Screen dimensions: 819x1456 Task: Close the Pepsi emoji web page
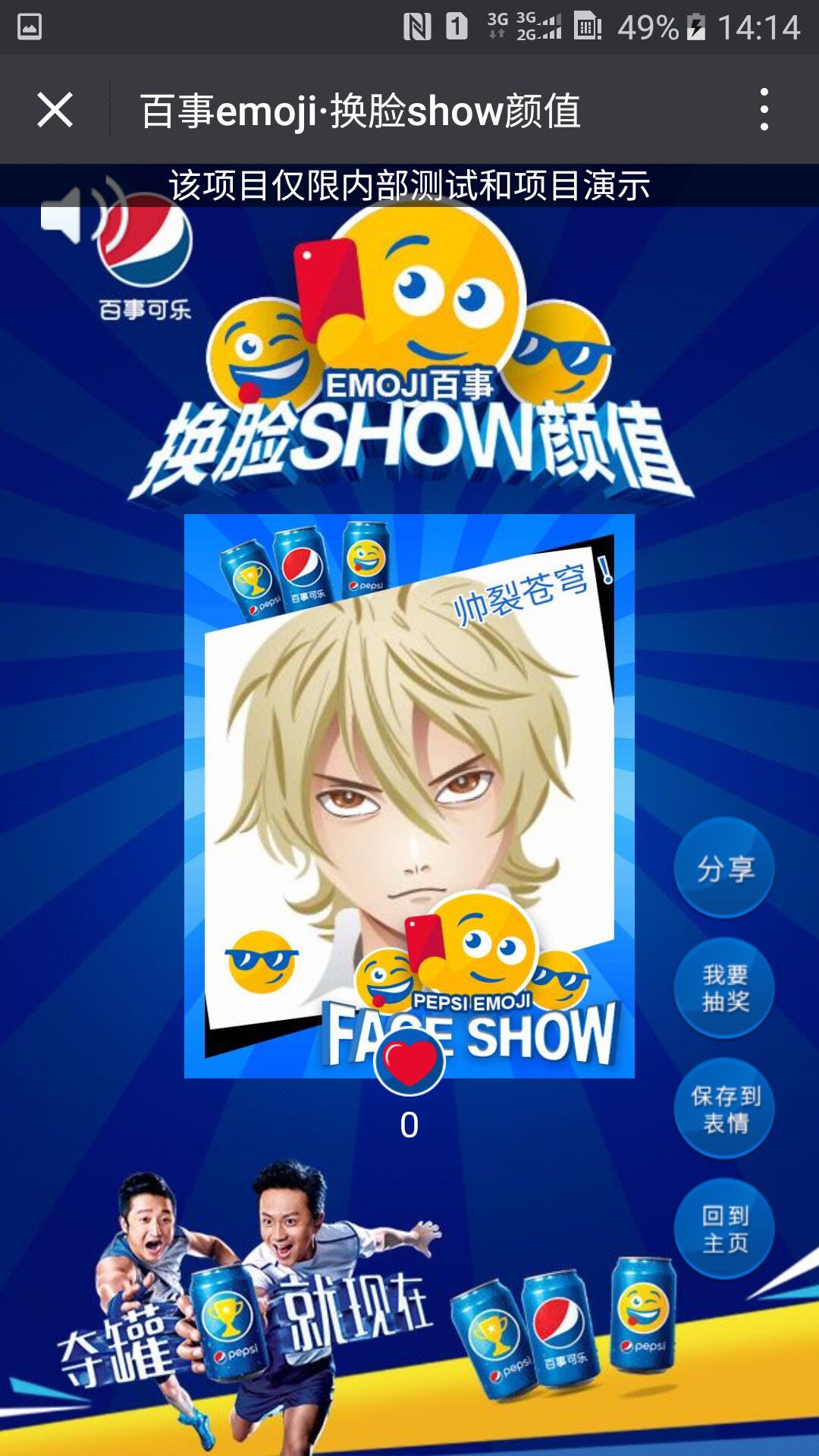tap(55, 110)
